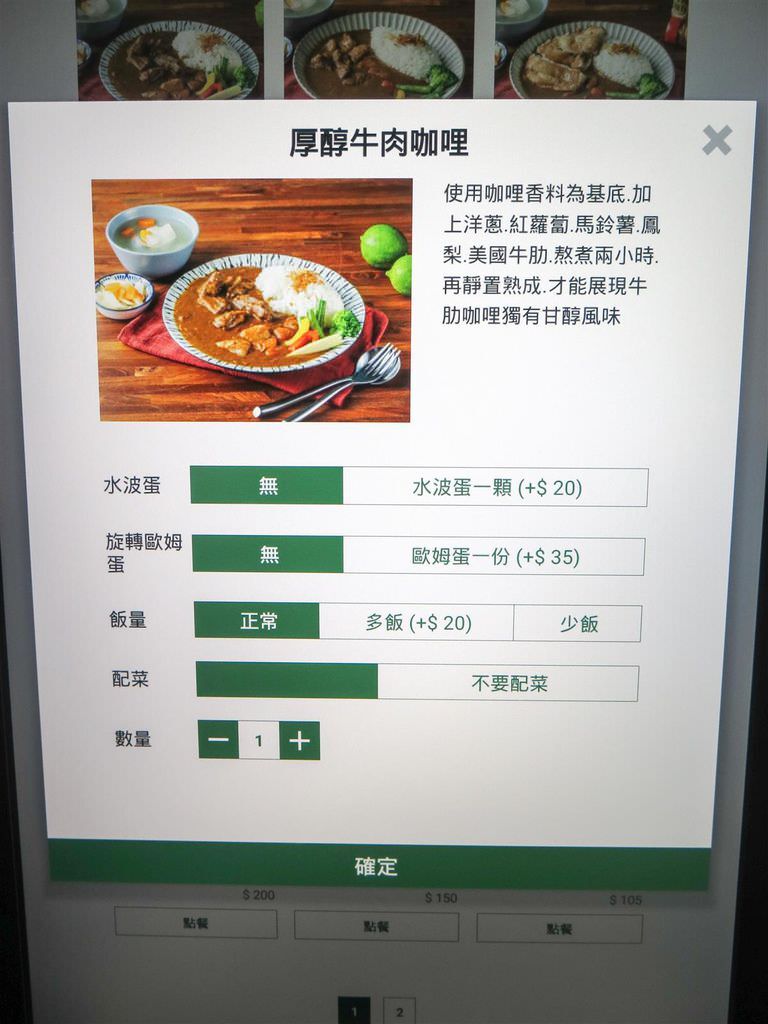
Task: Choose 少飯 rice portion
Action: pos(578,623)
